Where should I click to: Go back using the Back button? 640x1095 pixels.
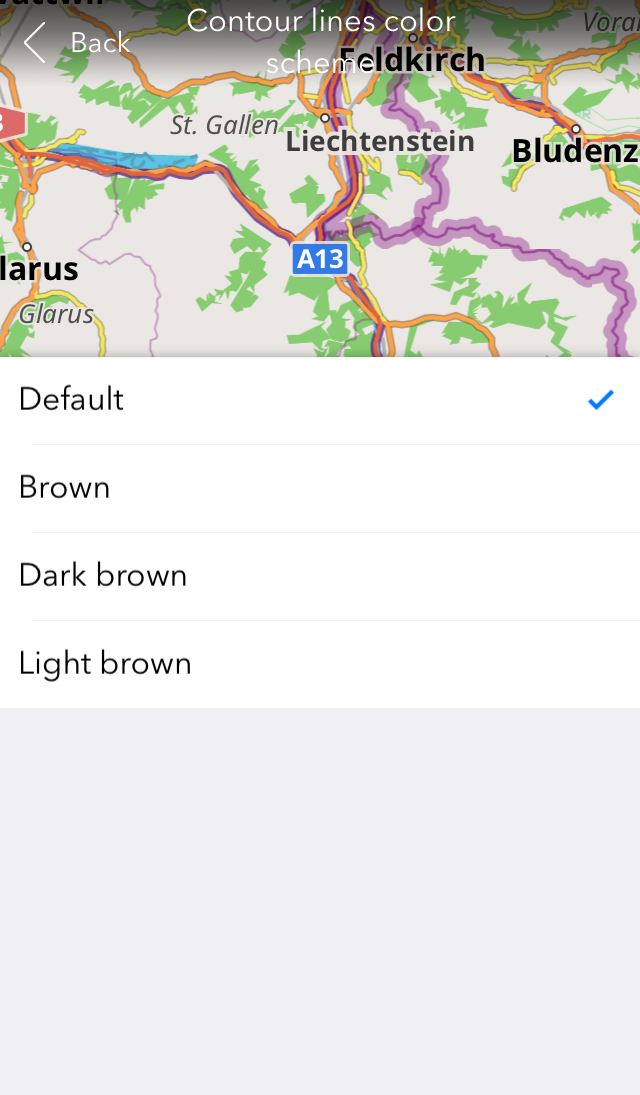pyautogui.click(x=78, y=43)
